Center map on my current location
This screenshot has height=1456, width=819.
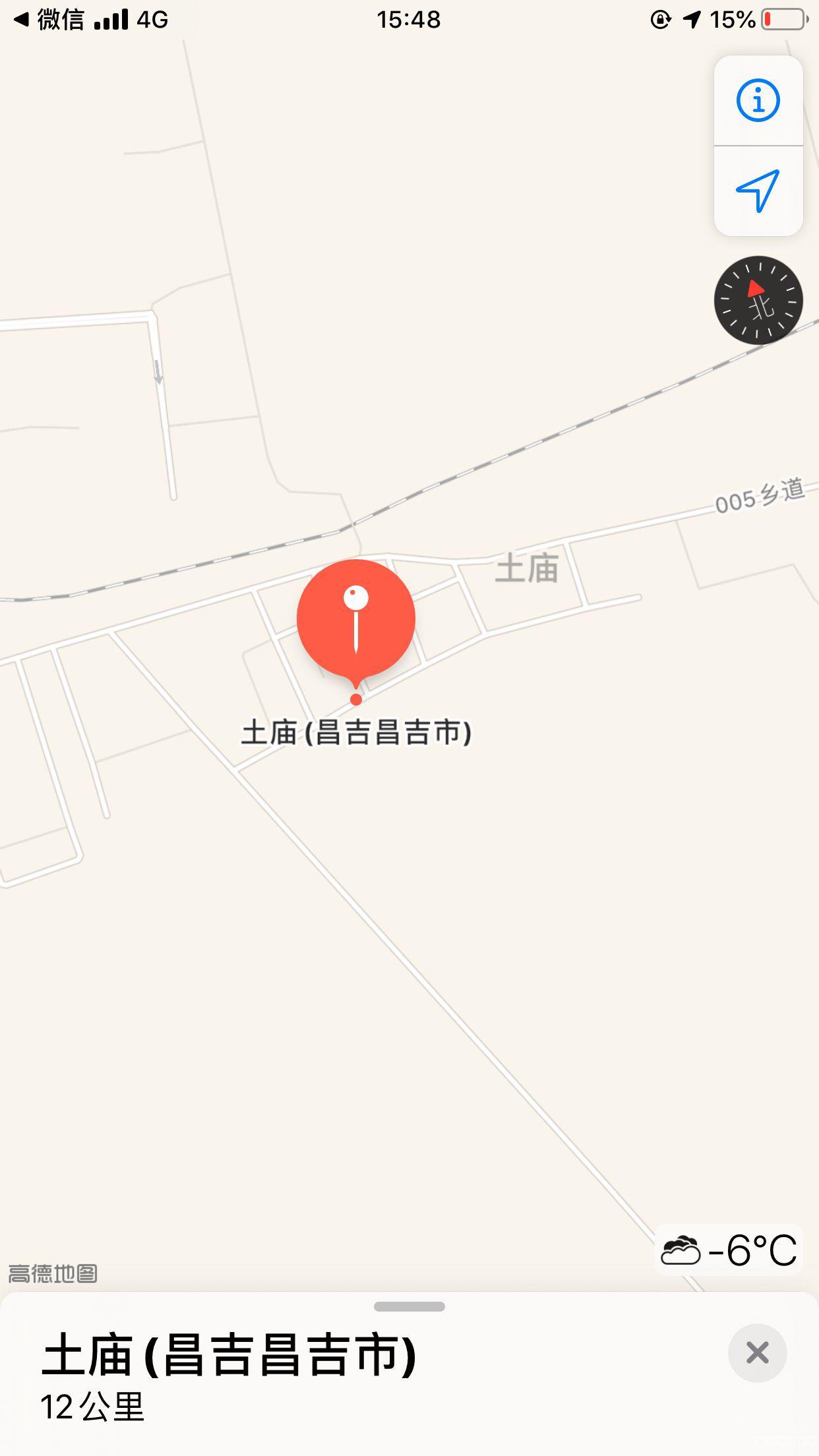[x=758, y=191]
